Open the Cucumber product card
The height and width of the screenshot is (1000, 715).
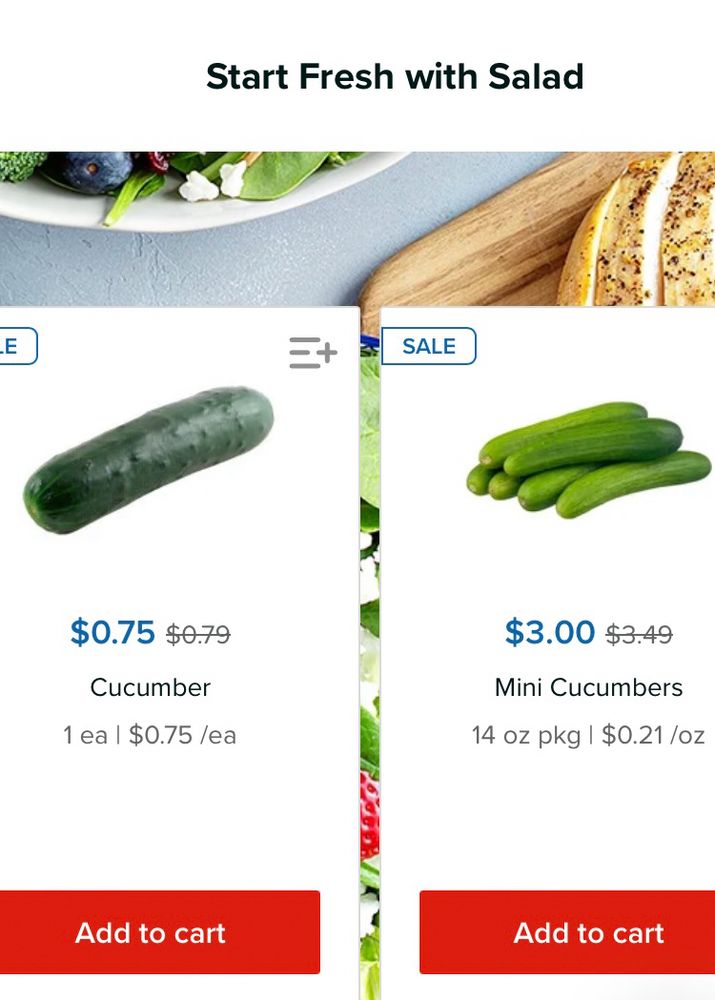[150, 687]
